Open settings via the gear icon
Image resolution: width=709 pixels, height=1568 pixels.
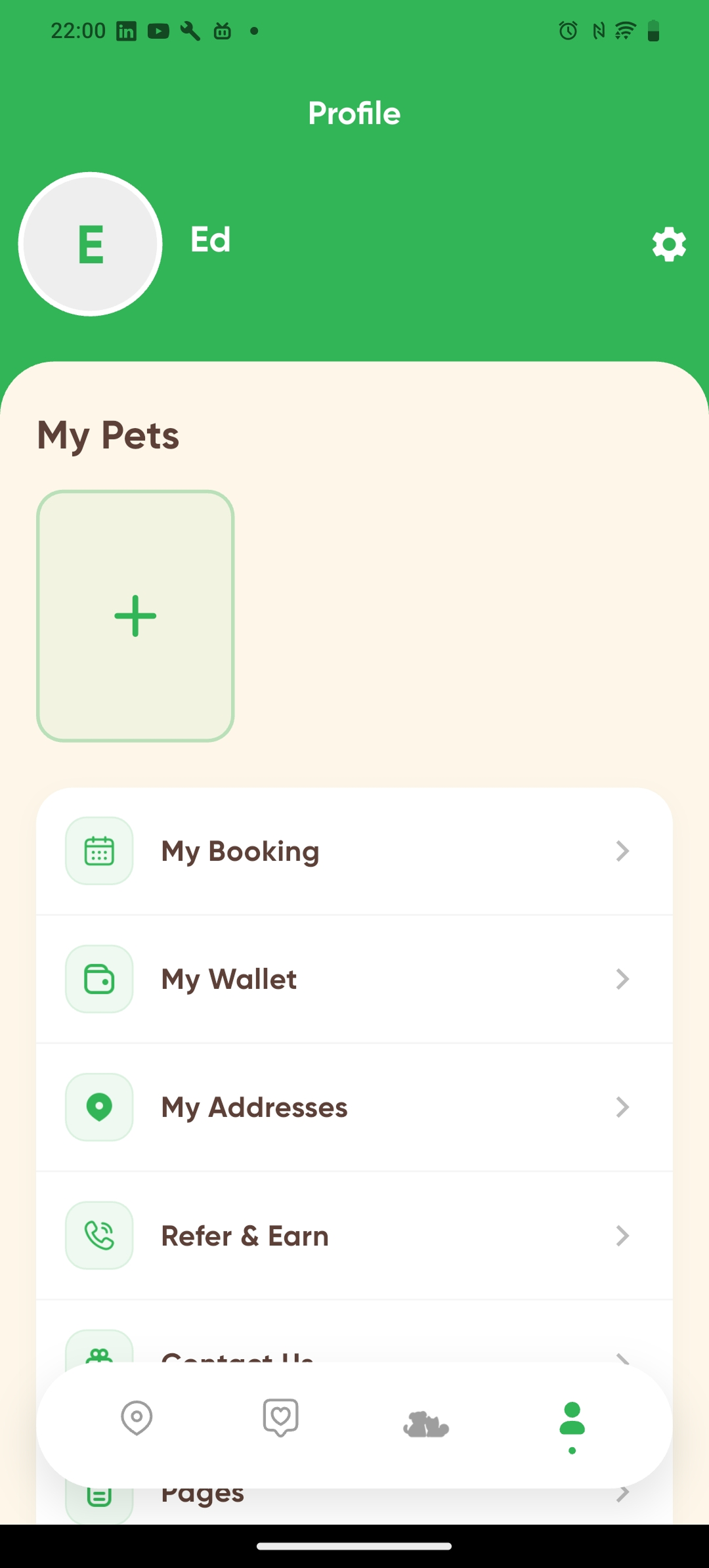(668, 244)
